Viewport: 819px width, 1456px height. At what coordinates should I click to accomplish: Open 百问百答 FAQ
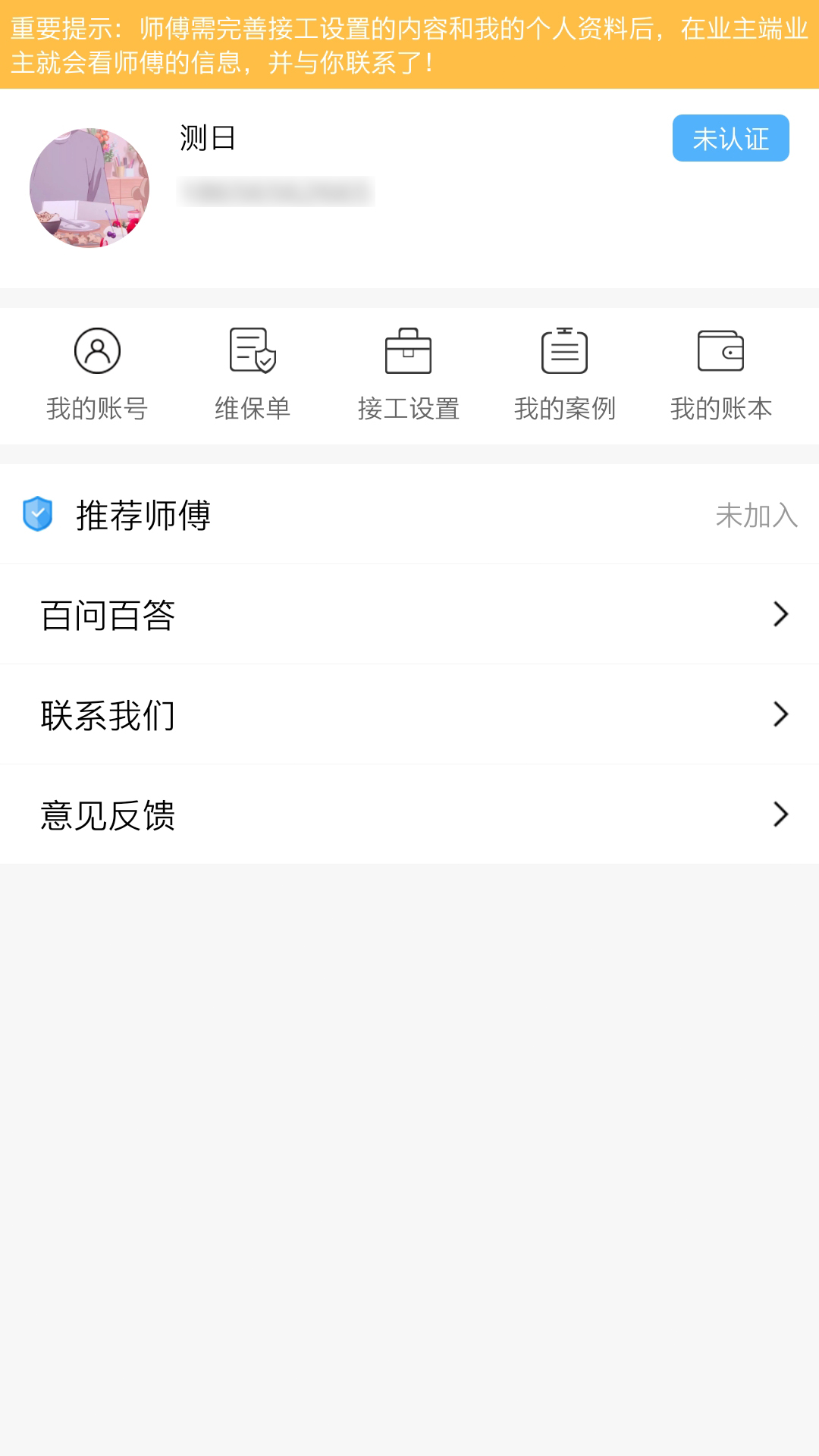point(409,614)
